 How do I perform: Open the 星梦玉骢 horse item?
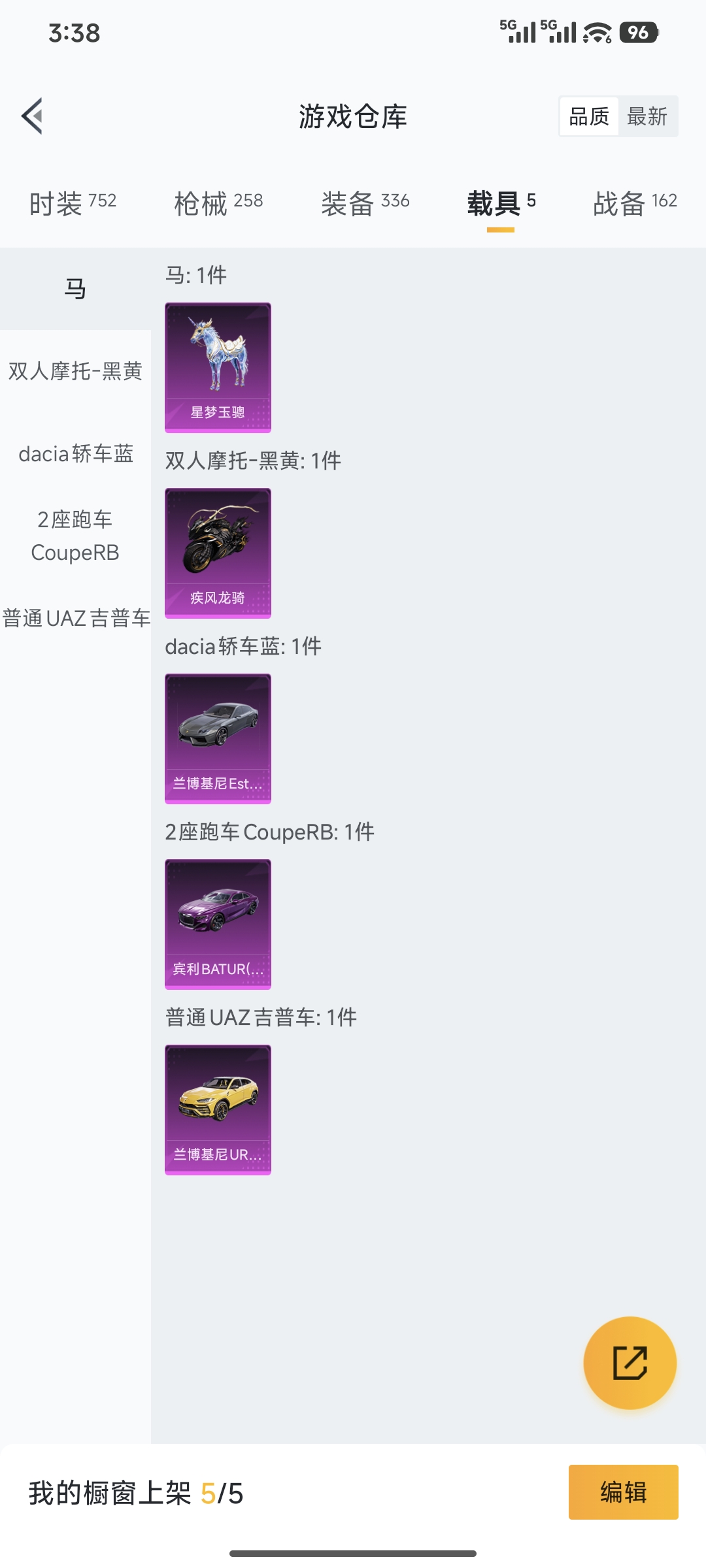218,367
